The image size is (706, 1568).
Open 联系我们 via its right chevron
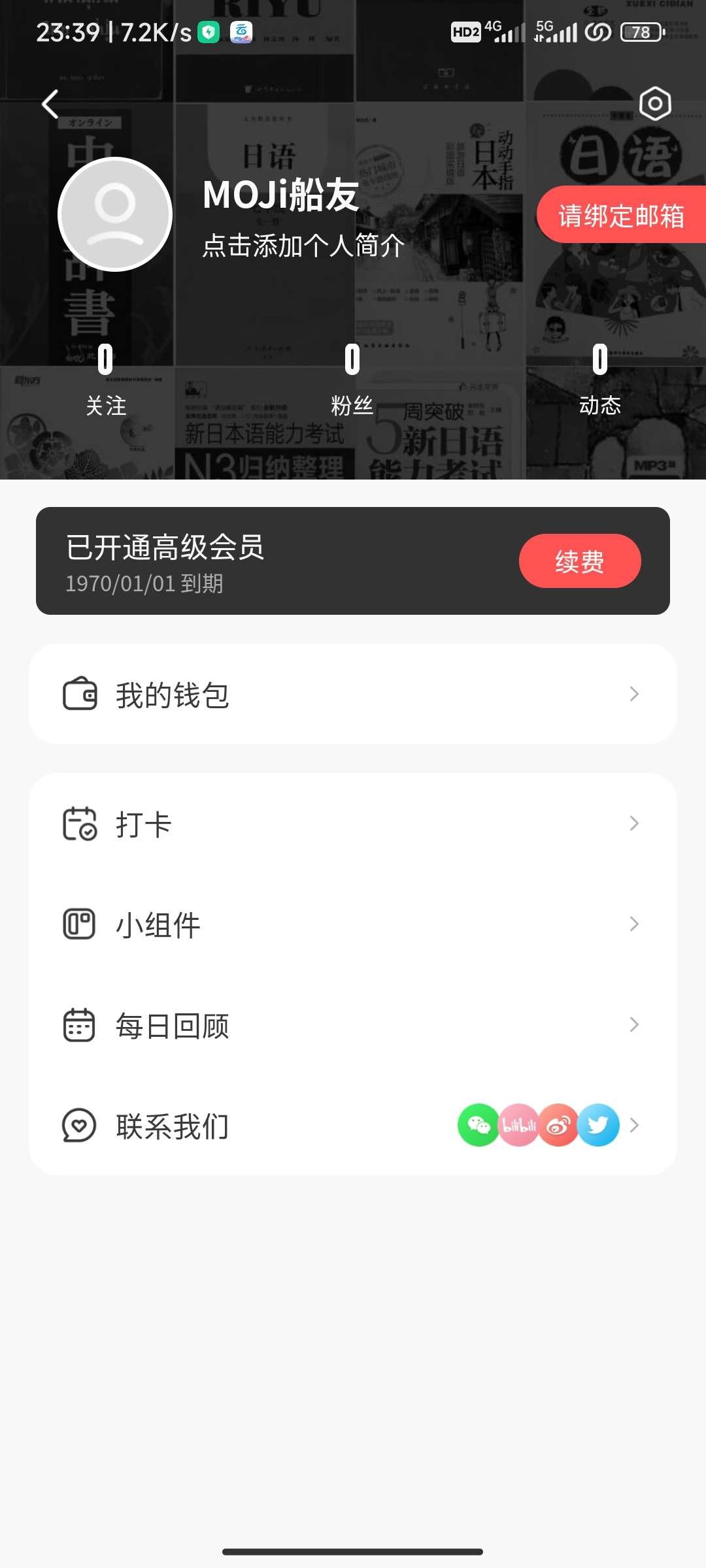pos(633,1124)
